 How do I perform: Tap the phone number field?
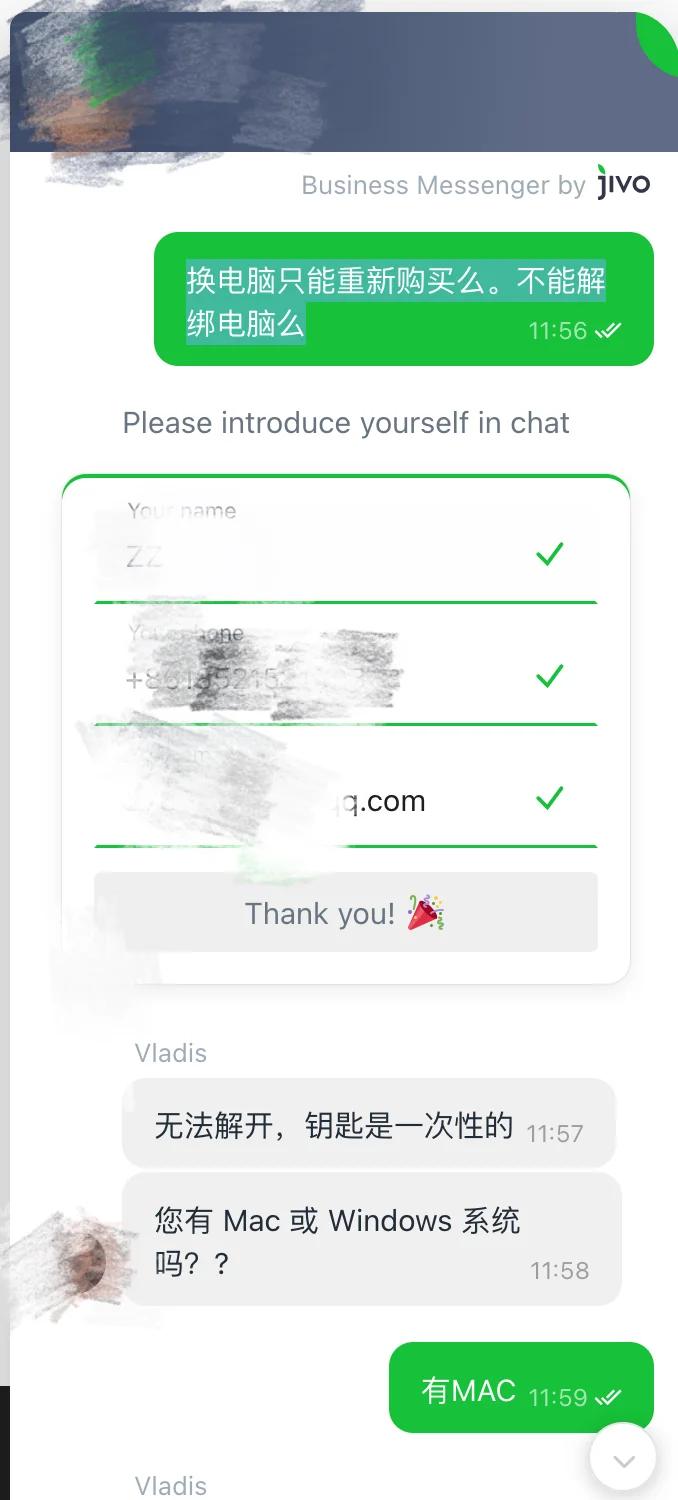point(346,666)
